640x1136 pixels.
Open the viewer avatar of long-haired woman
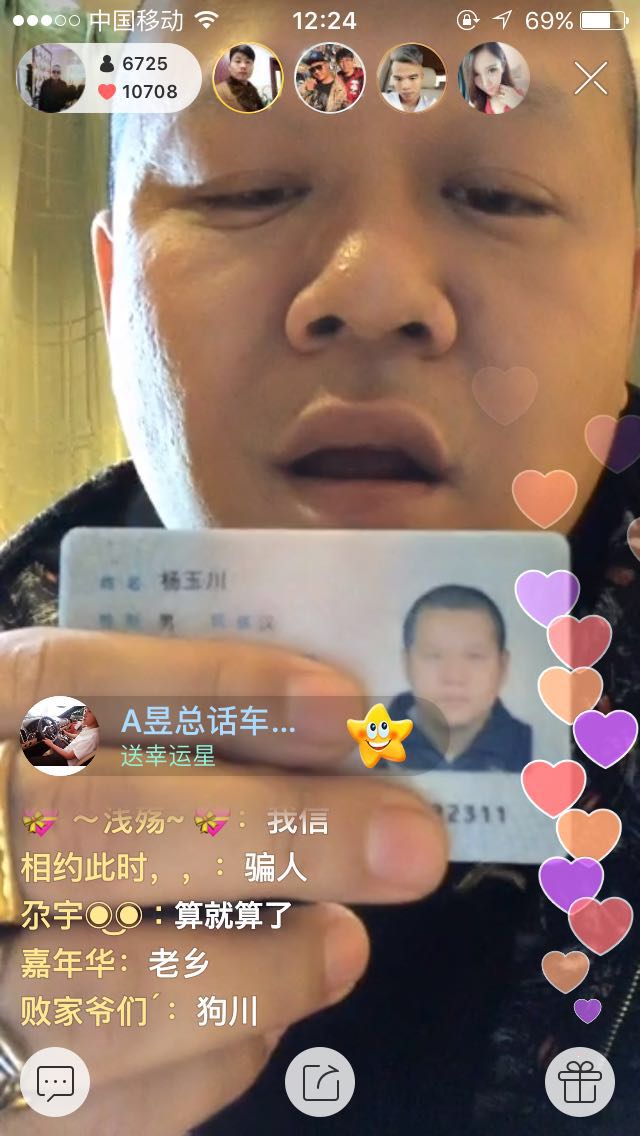click(x=493, y=78)
